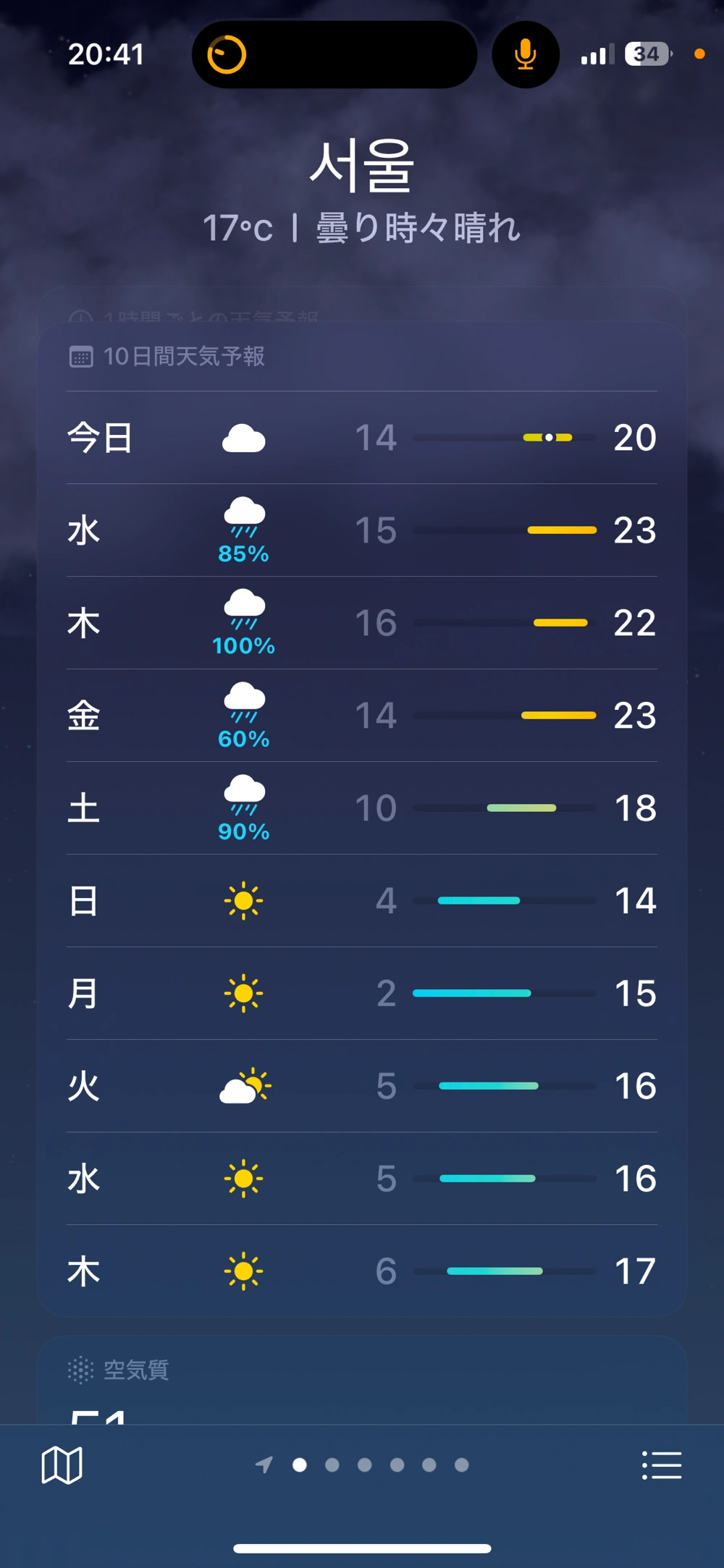The height and width of the screenshot is (1568, 724).
Task: Open the saved locations list
Action: pos(662,1465)
